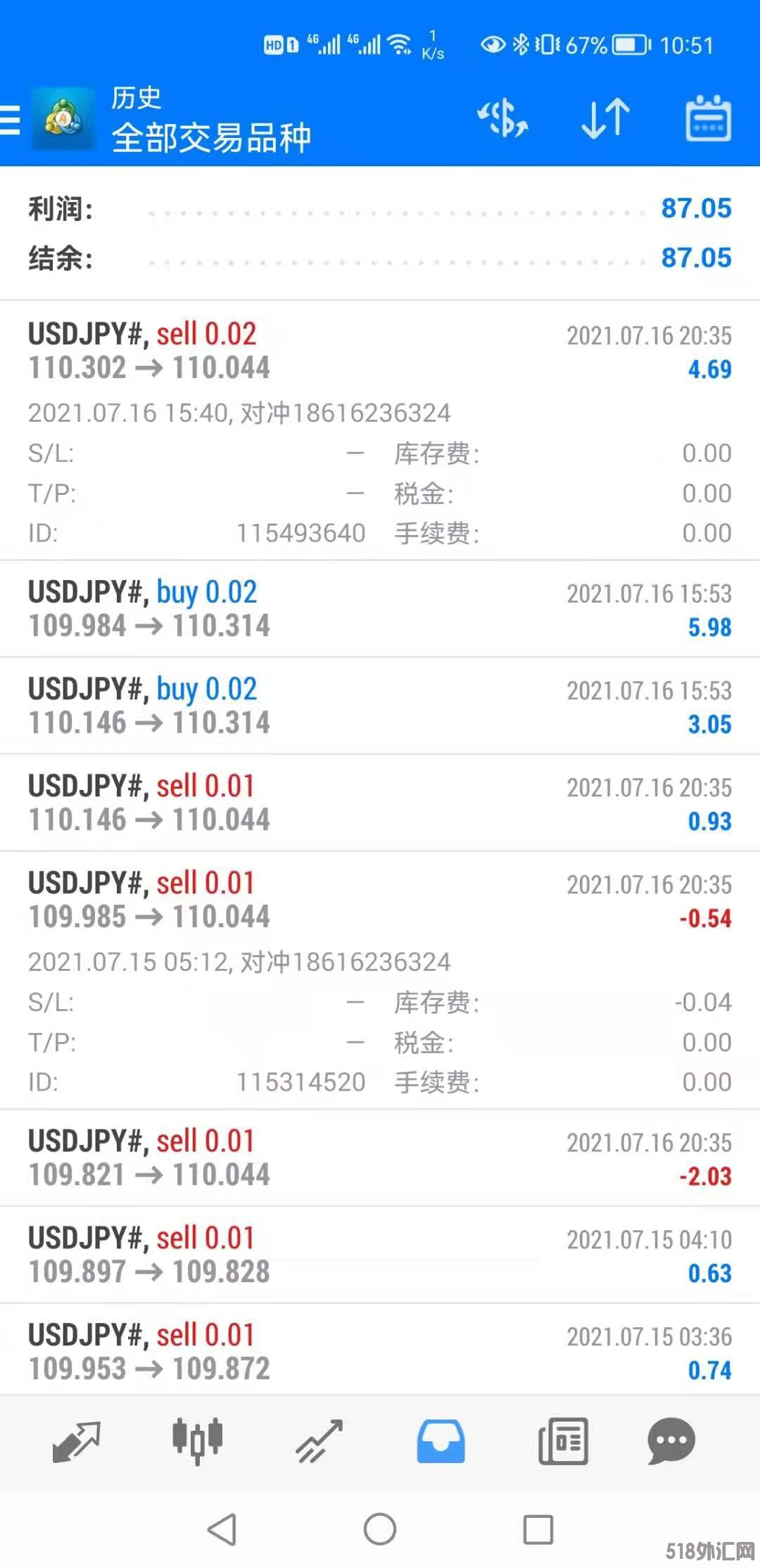This screenshot has height=1568, width=760.
Task: Expand the USDJPY sell trade with profit 0.63
Action: (x=380, y=1255)
